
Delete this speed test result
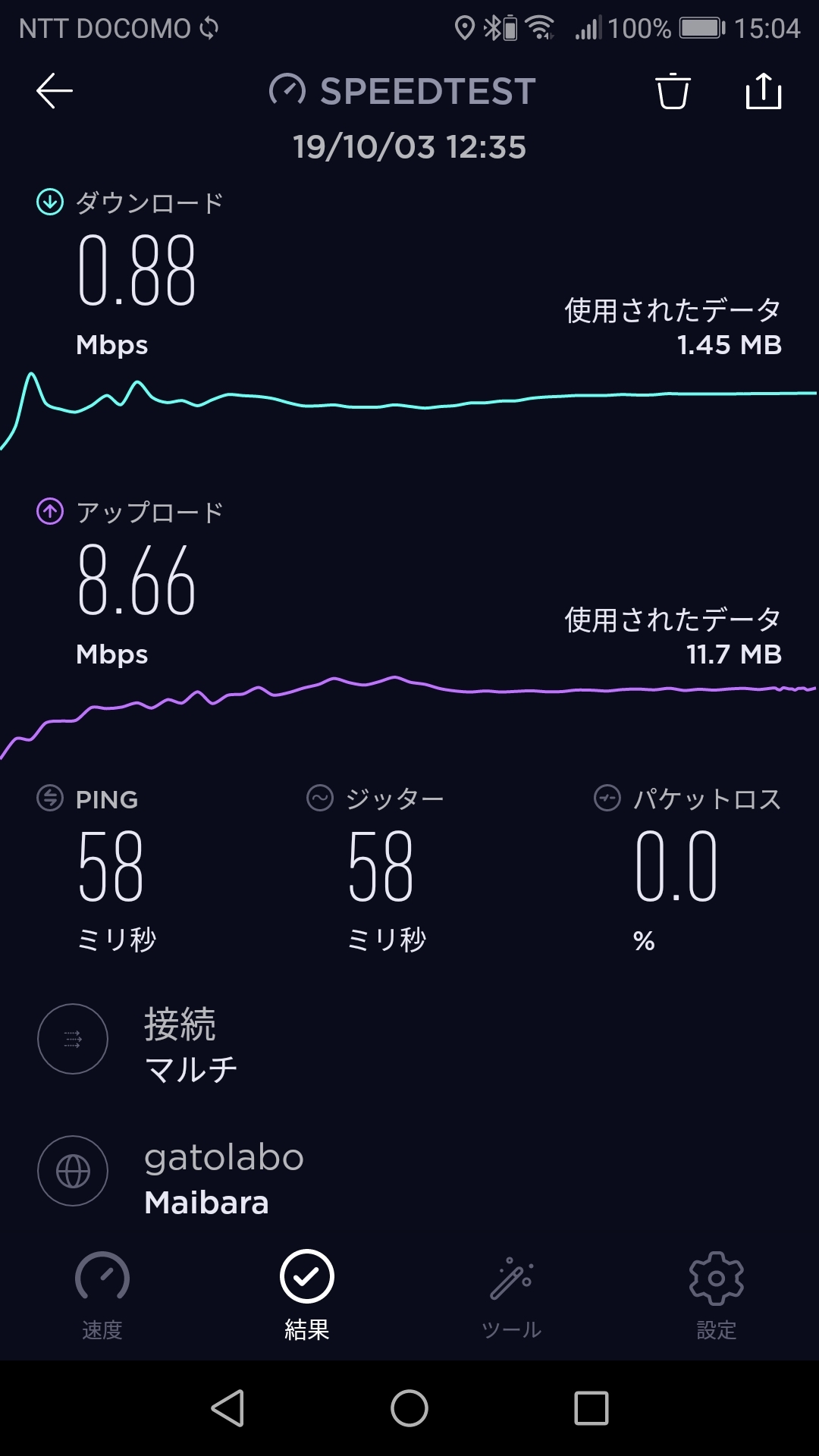point(673,92)
